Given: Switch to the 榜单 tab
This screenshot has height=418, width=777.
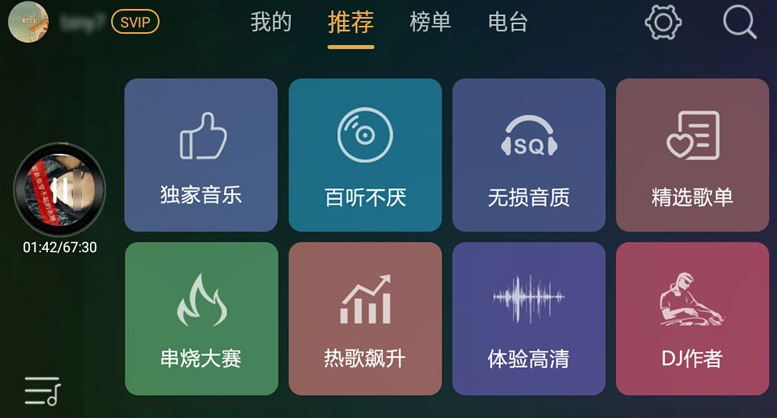Looking at the screenshot, I should click(x=430, y=22).
